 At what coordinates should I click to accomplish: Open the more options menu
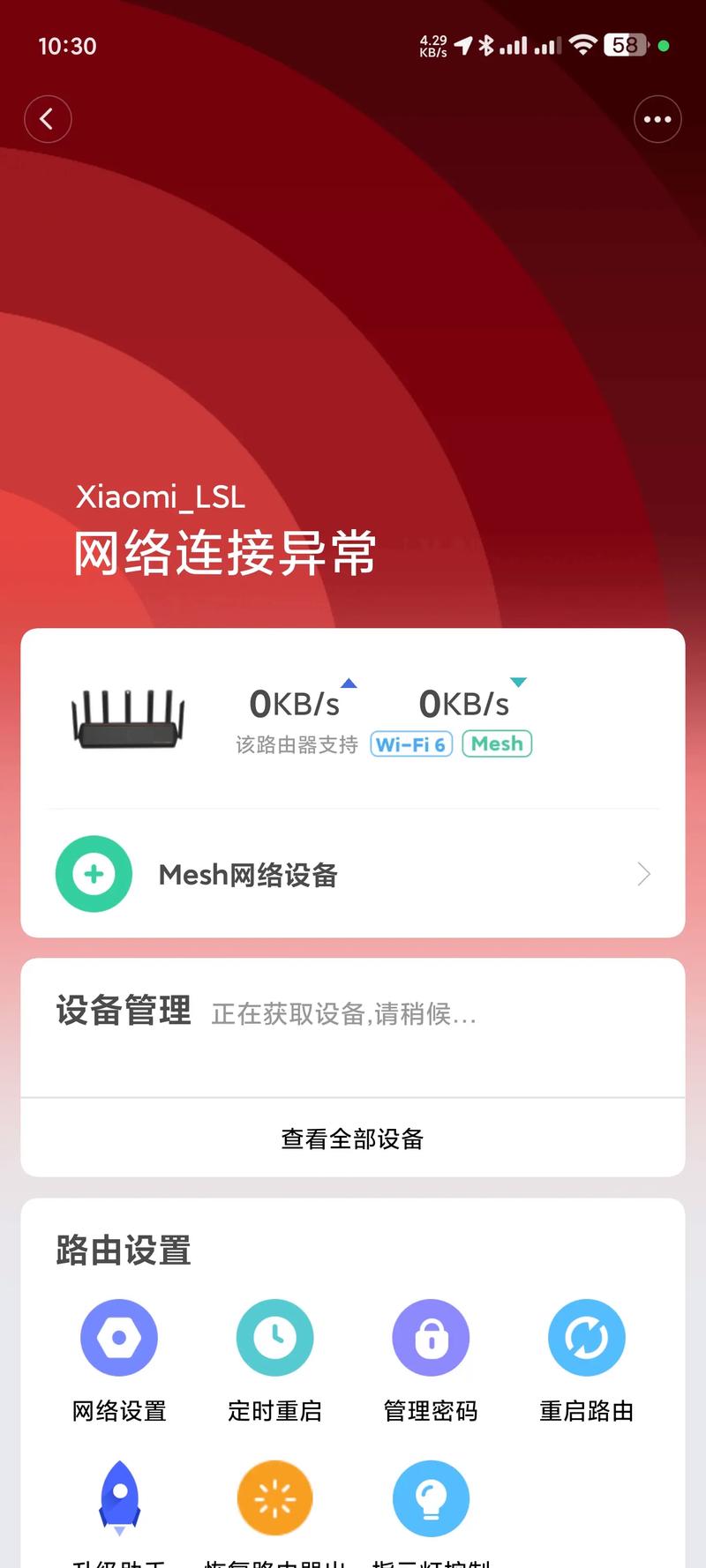[657, 119]
